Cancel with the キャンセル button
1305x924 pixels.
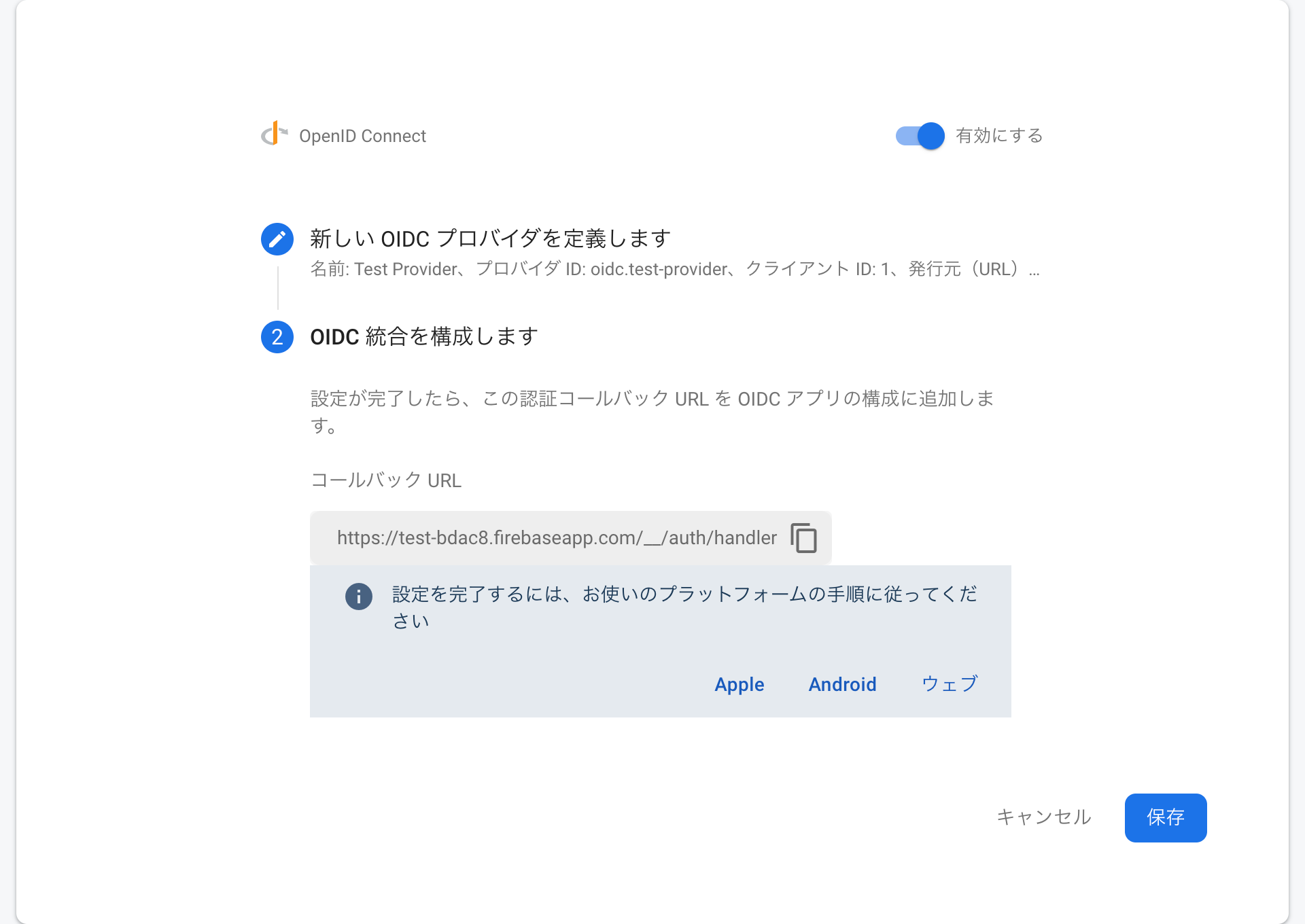pos(1044,817)
